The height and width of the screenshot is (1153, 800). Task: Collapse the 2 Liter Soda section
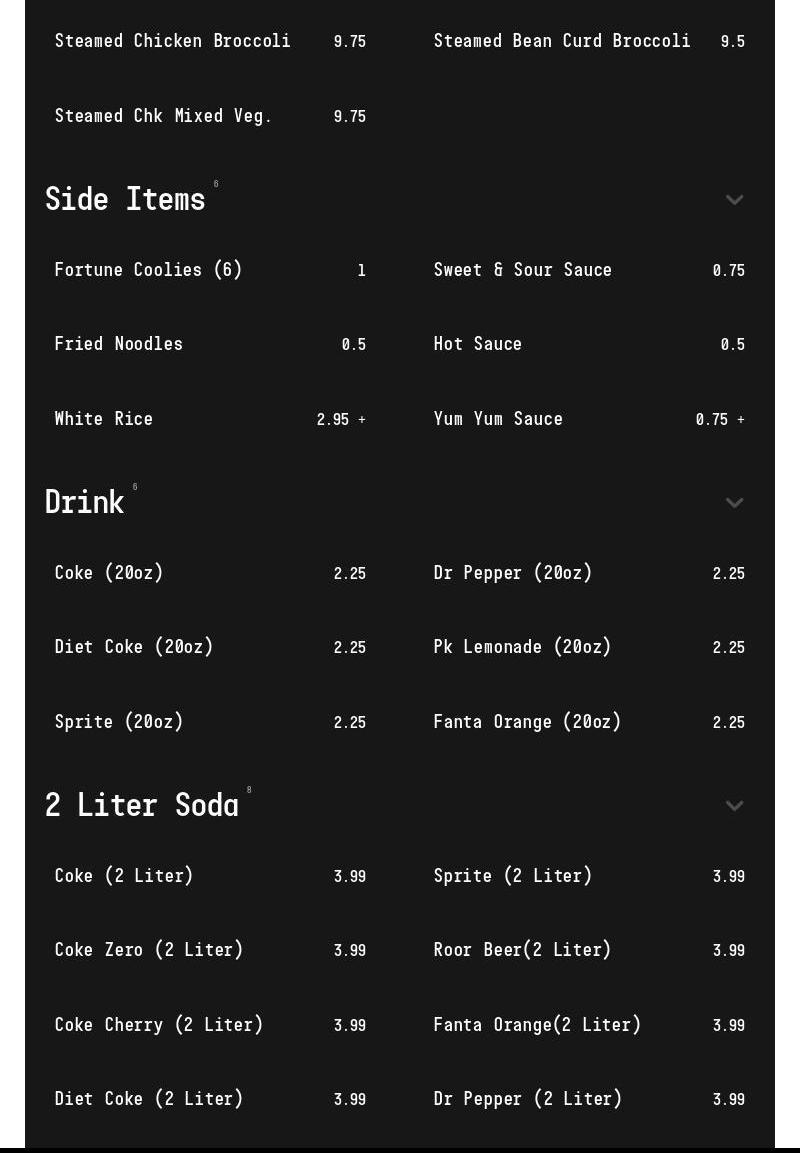tap(734, 806)
